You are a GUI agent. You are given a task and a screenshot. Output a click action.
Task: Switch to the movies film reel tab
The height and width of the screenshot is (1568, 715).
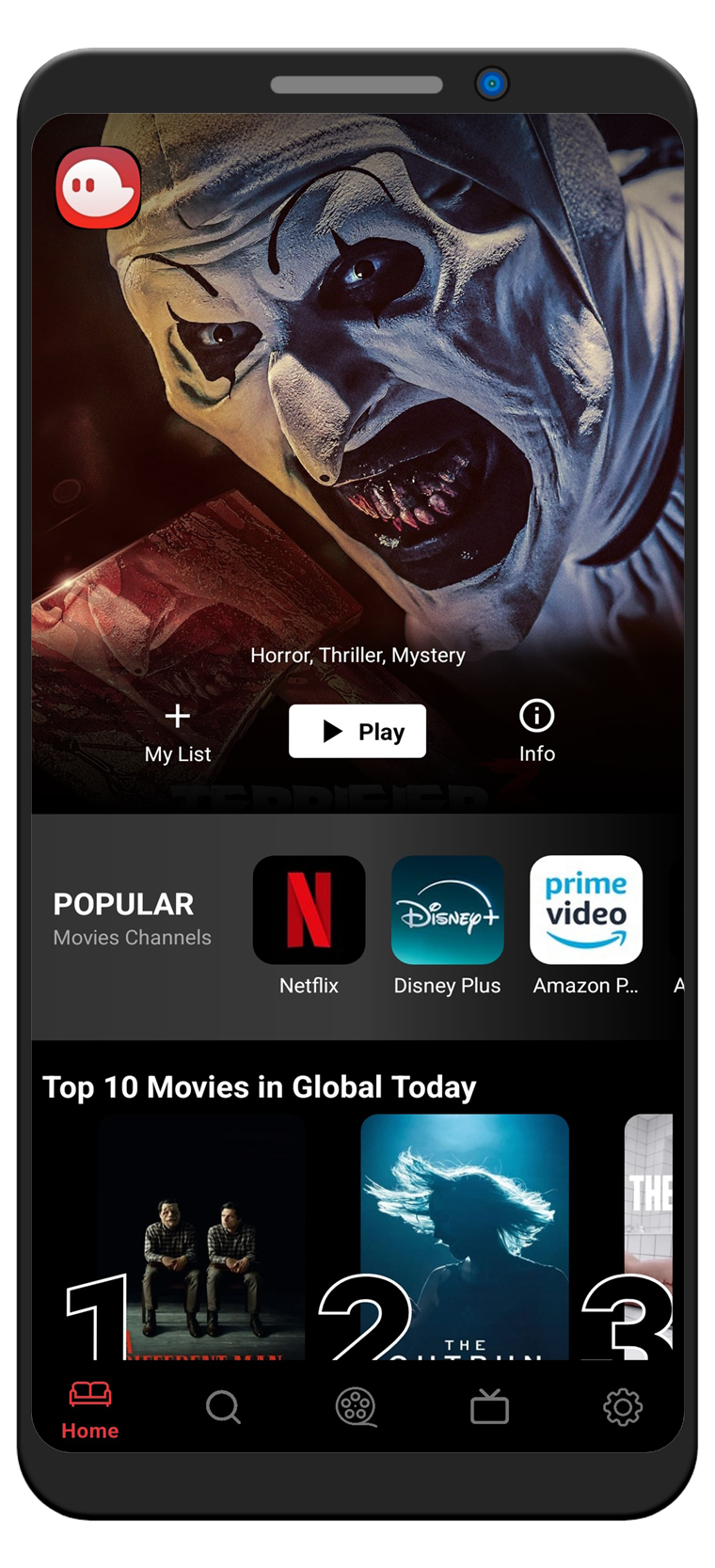click(x=356, y=1407)
